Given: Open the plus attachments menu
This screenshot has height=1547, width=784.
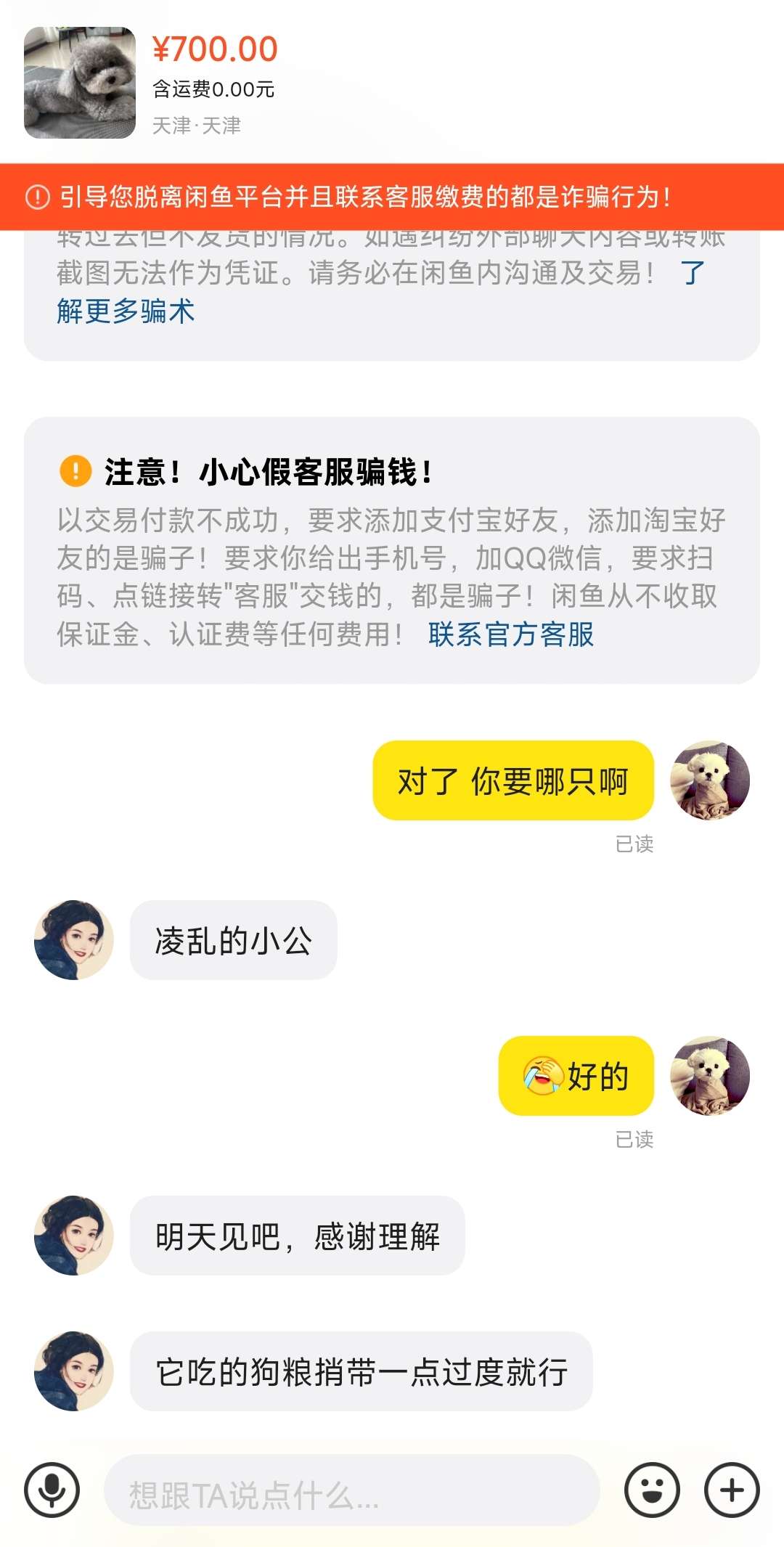Looking at the screenshot, I should pos(732,1490).
